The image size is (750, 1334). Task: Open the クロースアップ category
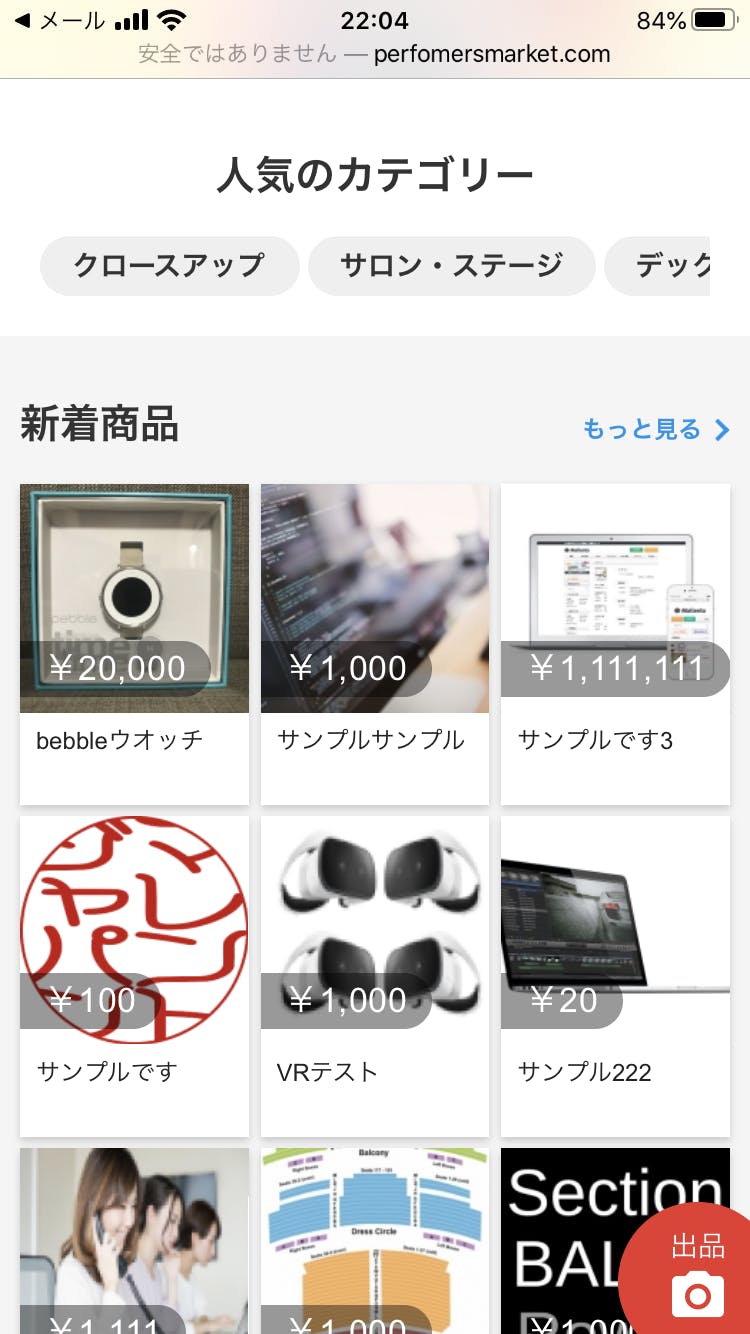[169, 265]
